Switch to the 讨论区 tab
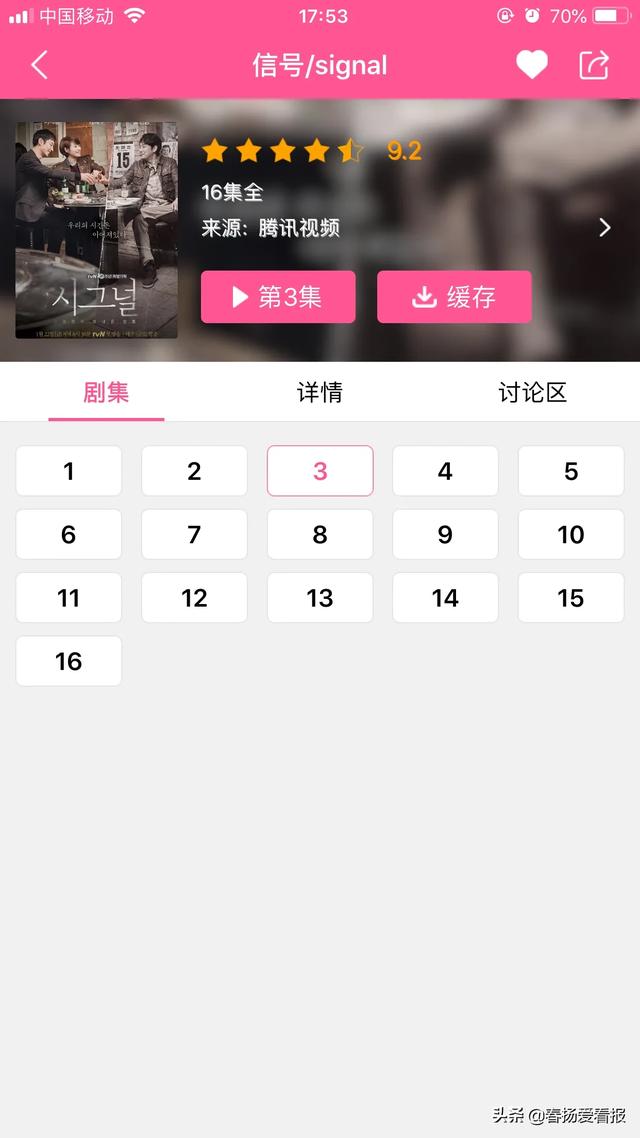 pos(532,393)
